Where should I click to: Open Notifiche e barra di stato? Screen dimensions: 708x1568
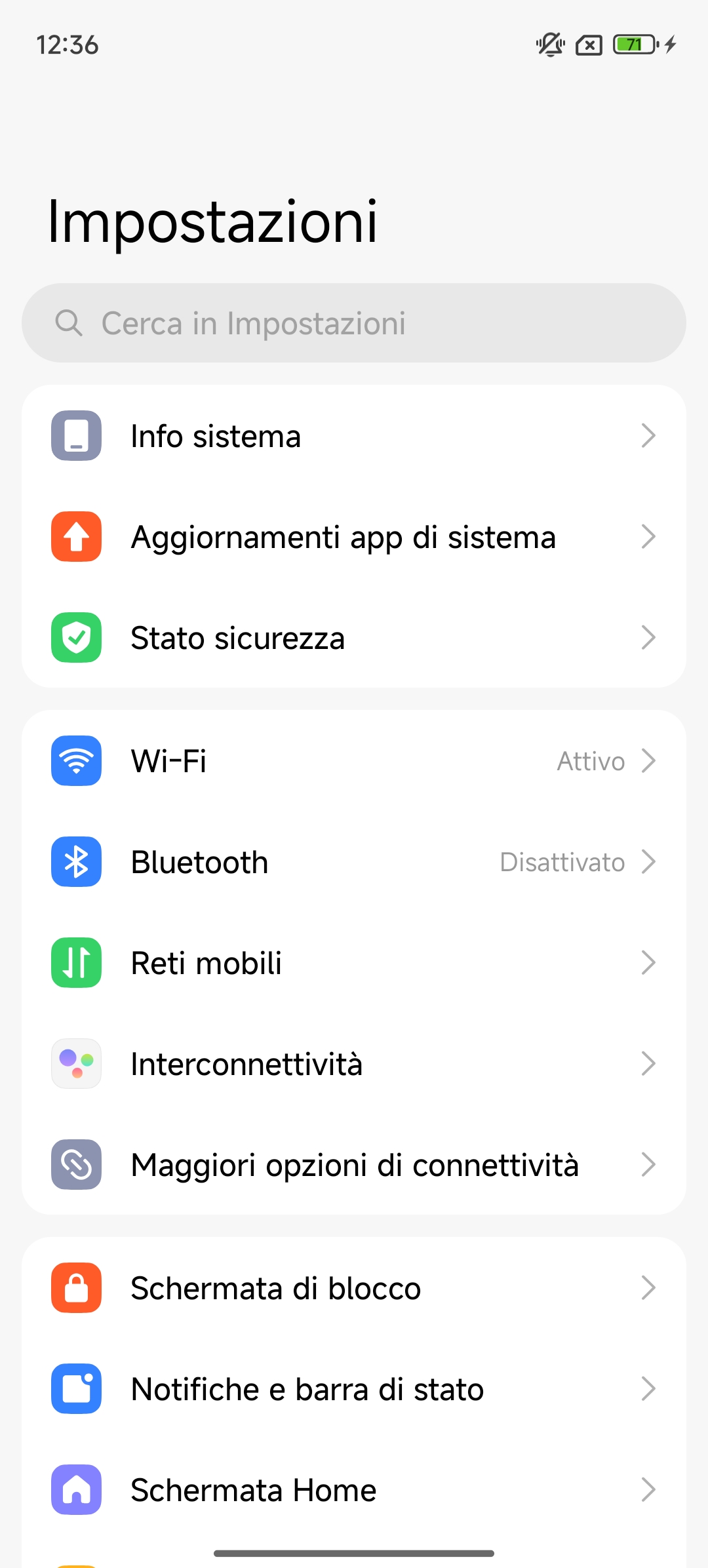click(354, 1389)
